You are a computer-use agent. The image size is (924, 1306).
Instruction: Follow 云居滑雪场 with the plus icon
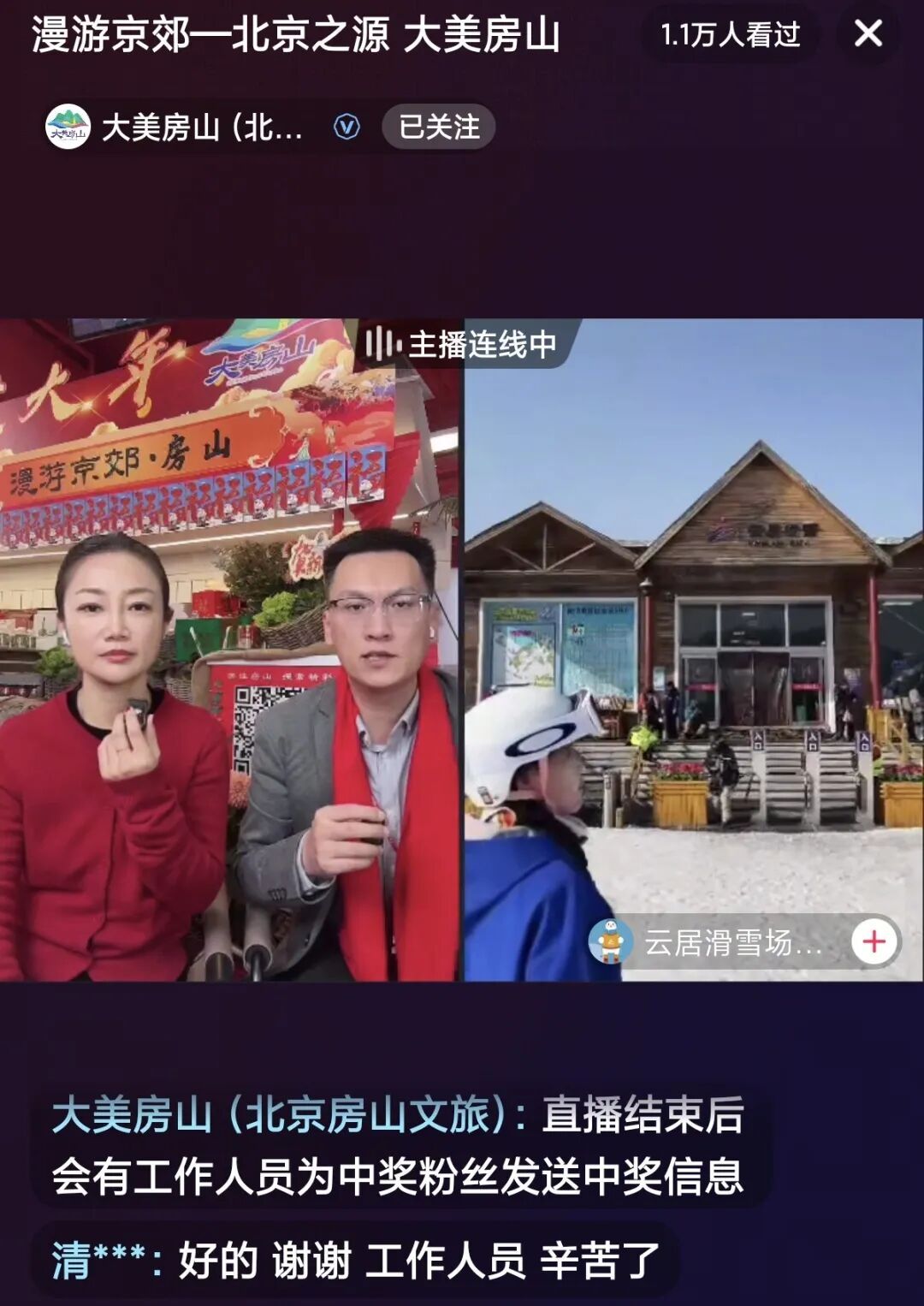[874, 941]
